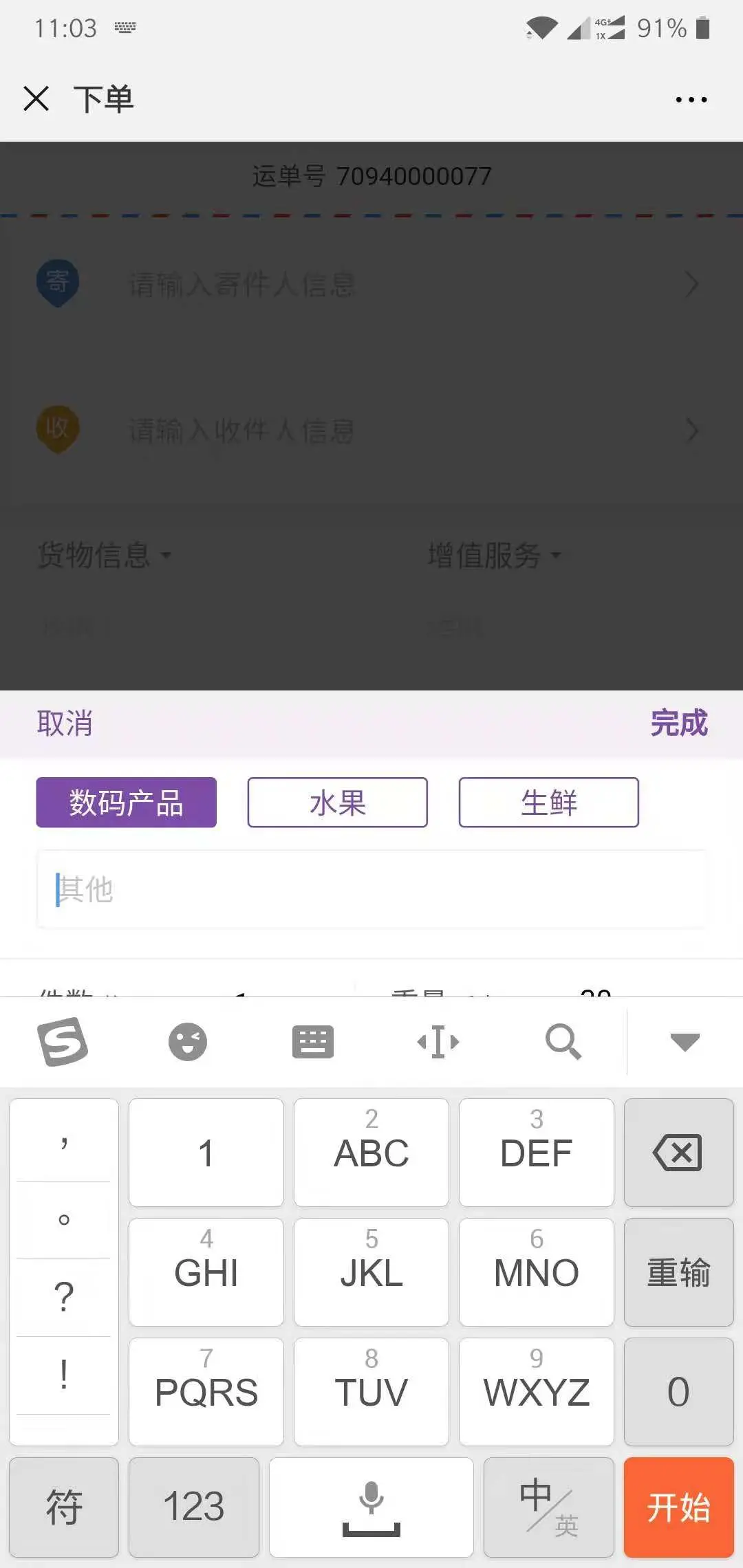Tap the microphone voice input key
The height and width of the screenshot is (1568, 743).
(371, 1506)
